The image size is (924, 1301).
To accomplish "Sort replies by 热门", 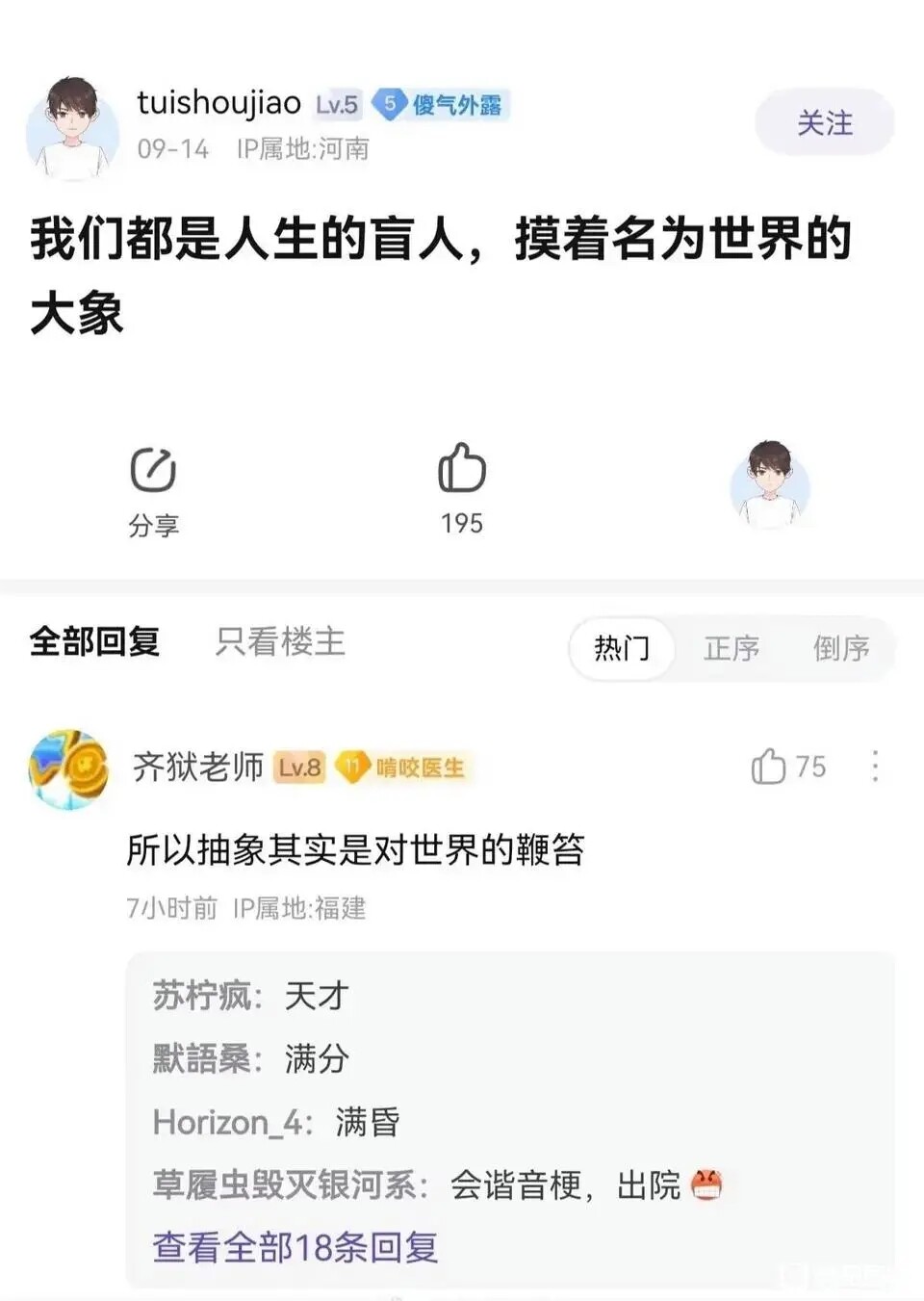I will [x=622, y=648].
